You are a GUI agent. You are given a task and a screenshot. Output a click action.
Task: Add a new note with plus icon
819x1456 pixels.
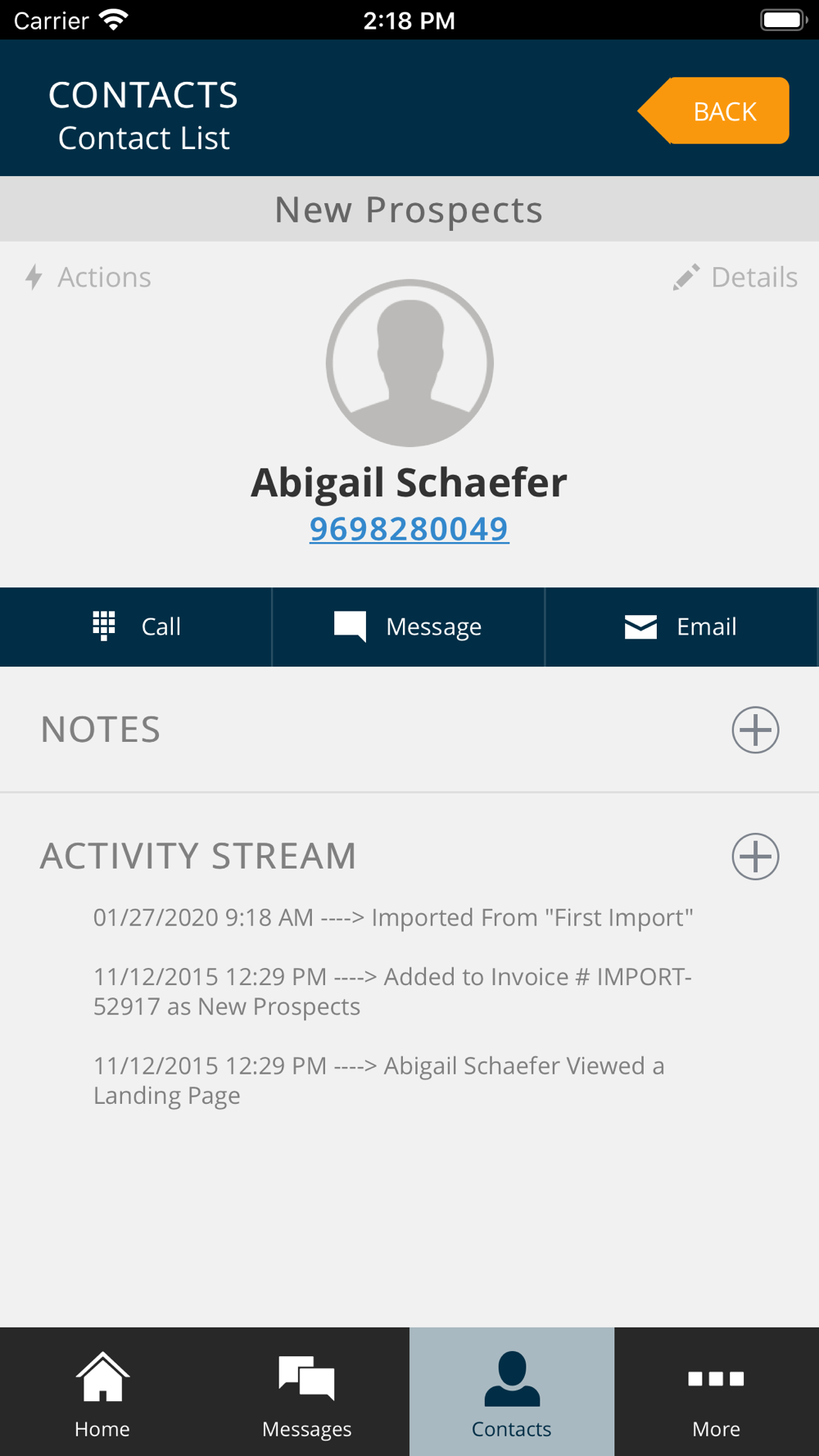point(755,730)
